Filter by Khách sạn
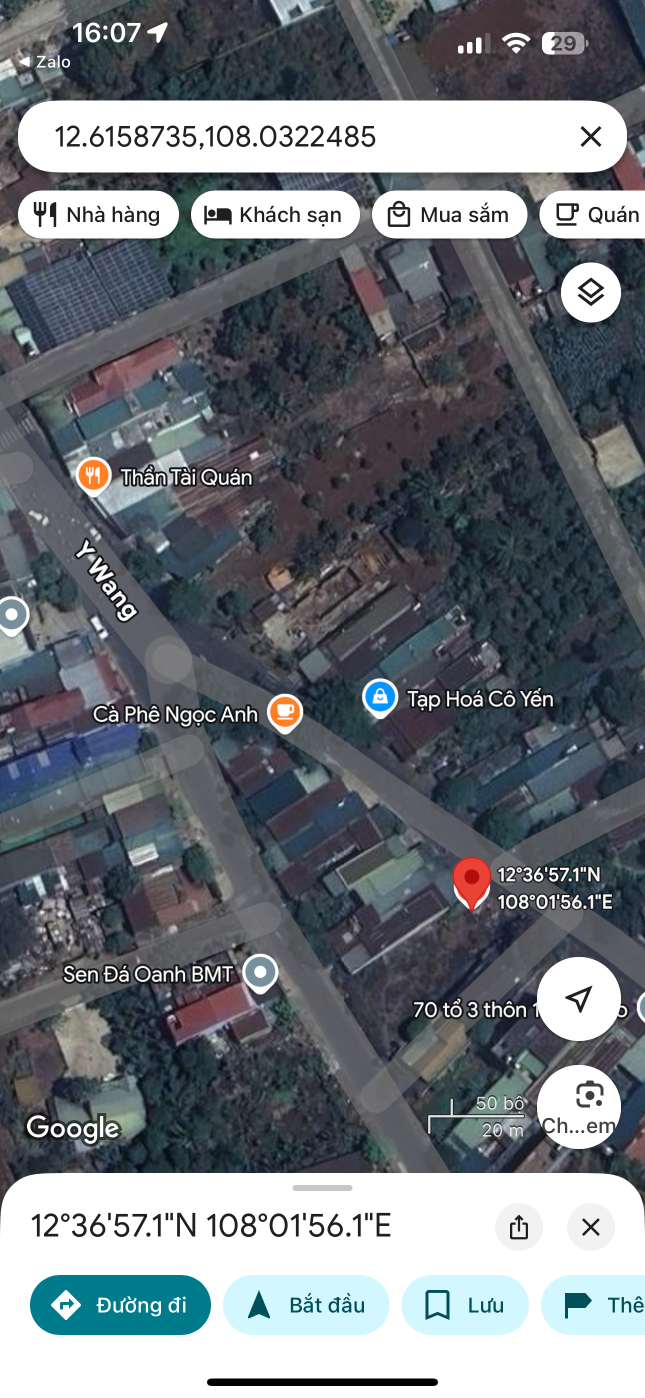The width and height of the screenshot is (645, 1398). coord(274,214)
